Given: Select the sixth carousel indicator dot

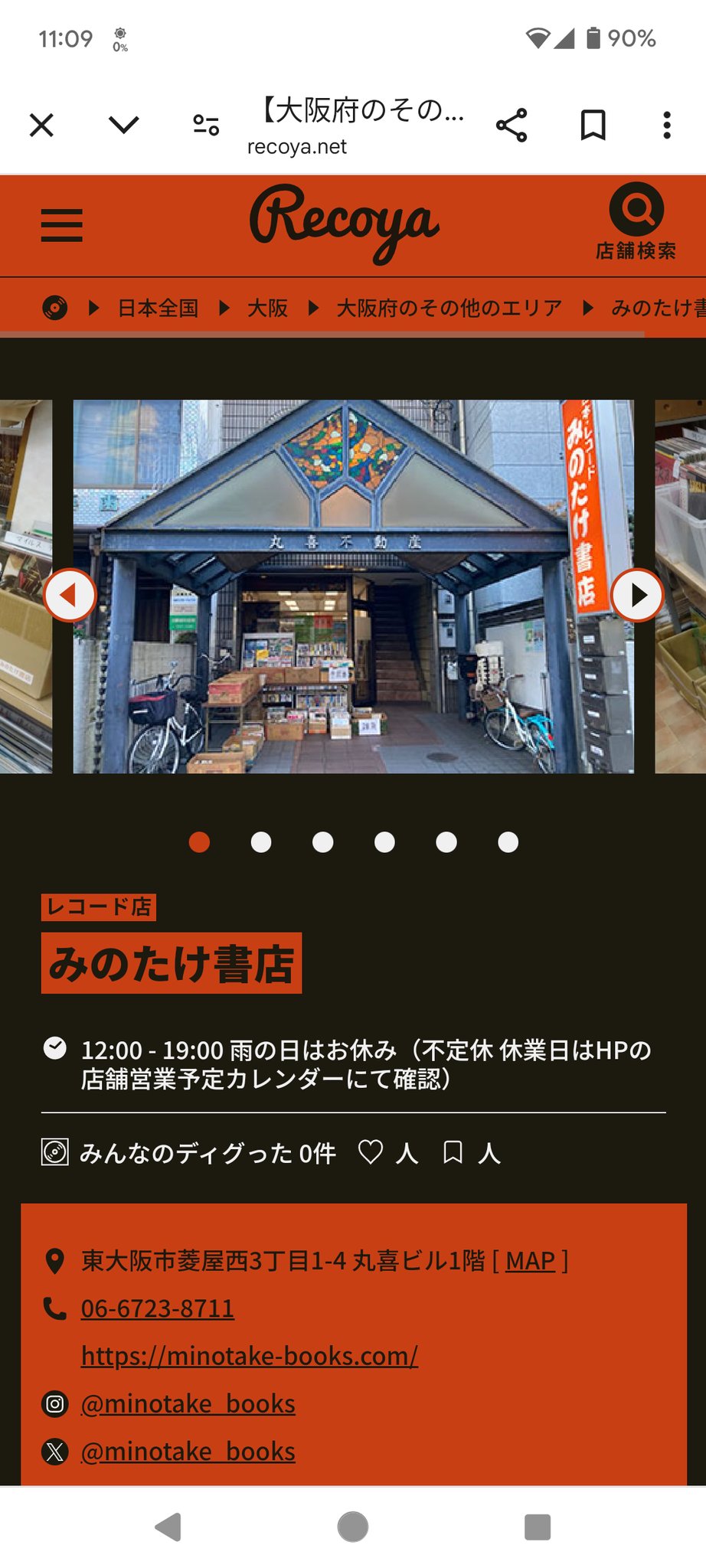Looking at the screenshot, I should pyautogui.click(x=506, y=842).
